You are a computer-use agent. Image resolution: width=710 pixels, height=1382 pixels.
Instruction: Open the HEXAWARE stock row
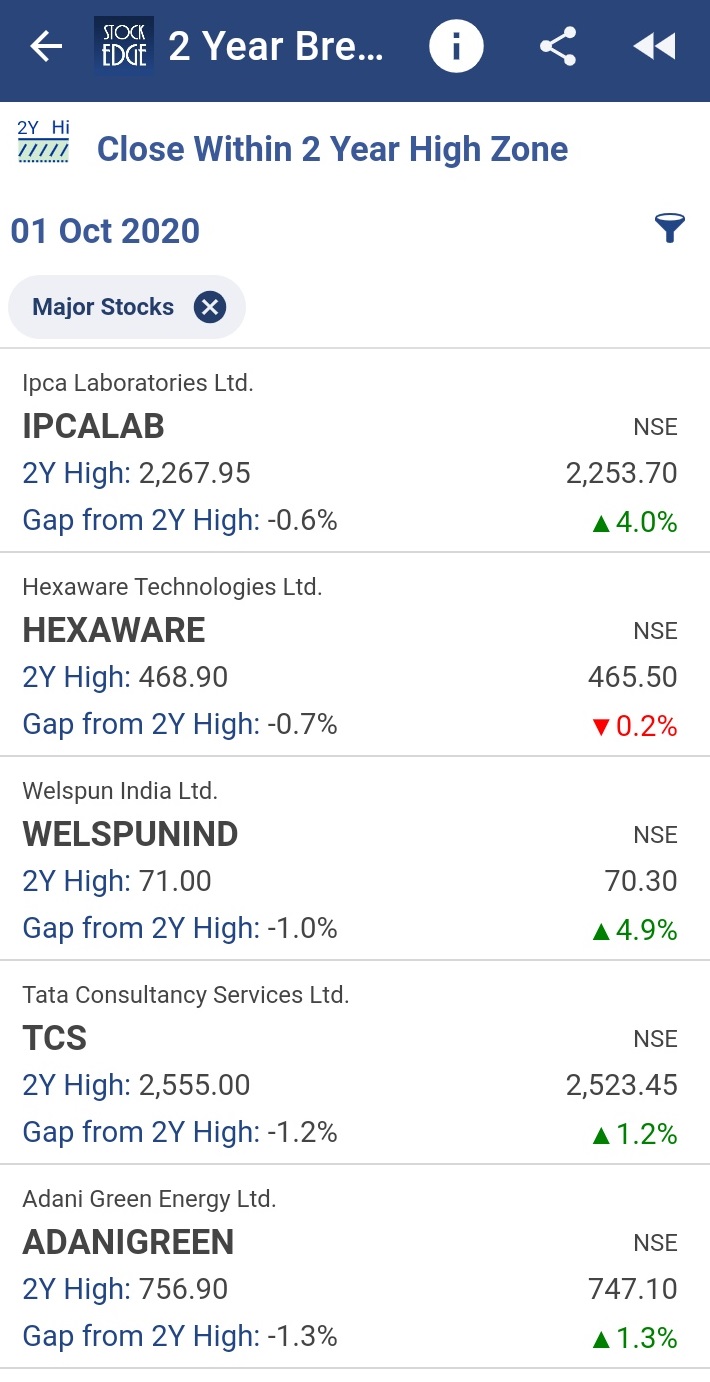[350, 655]
